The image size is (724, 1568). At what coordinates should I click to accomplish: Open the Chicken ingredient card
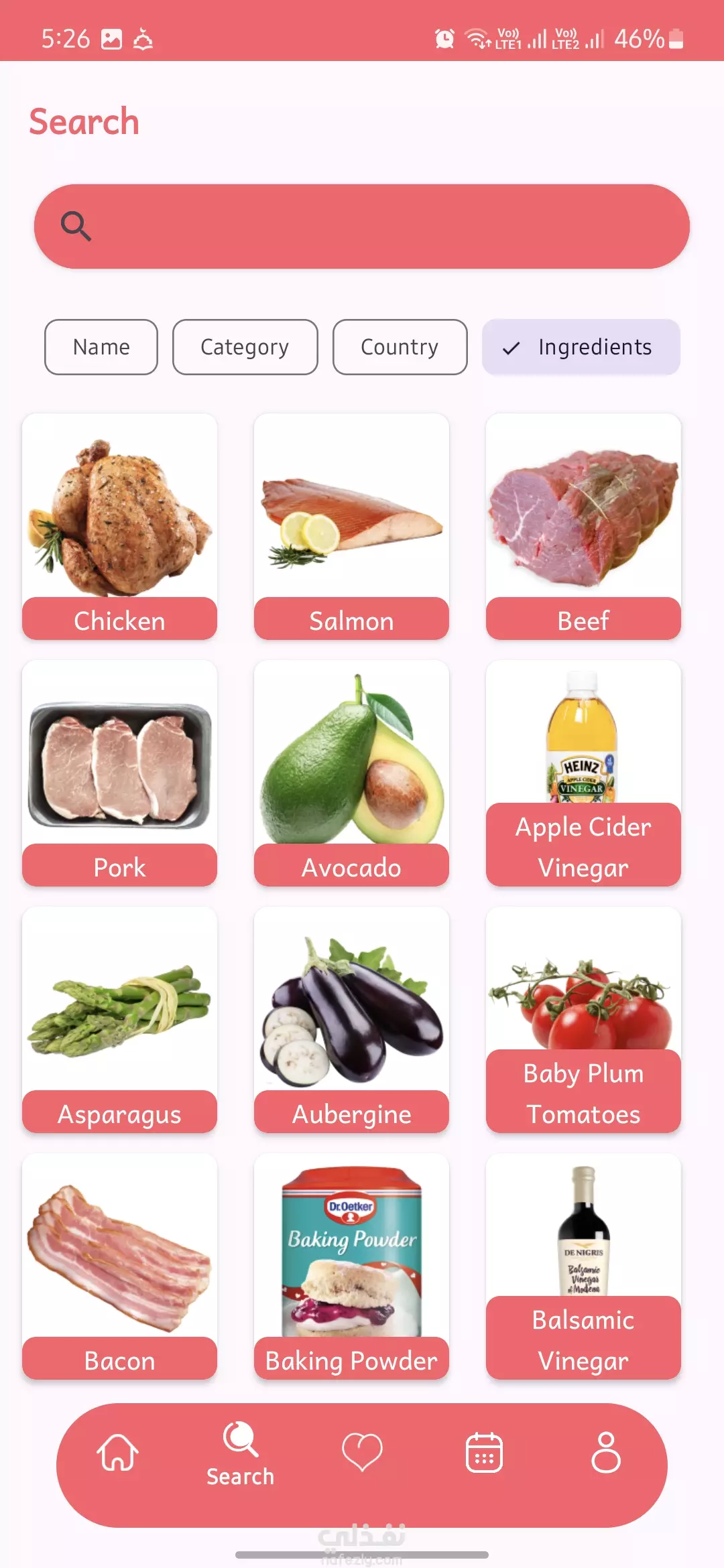[119, 527]
